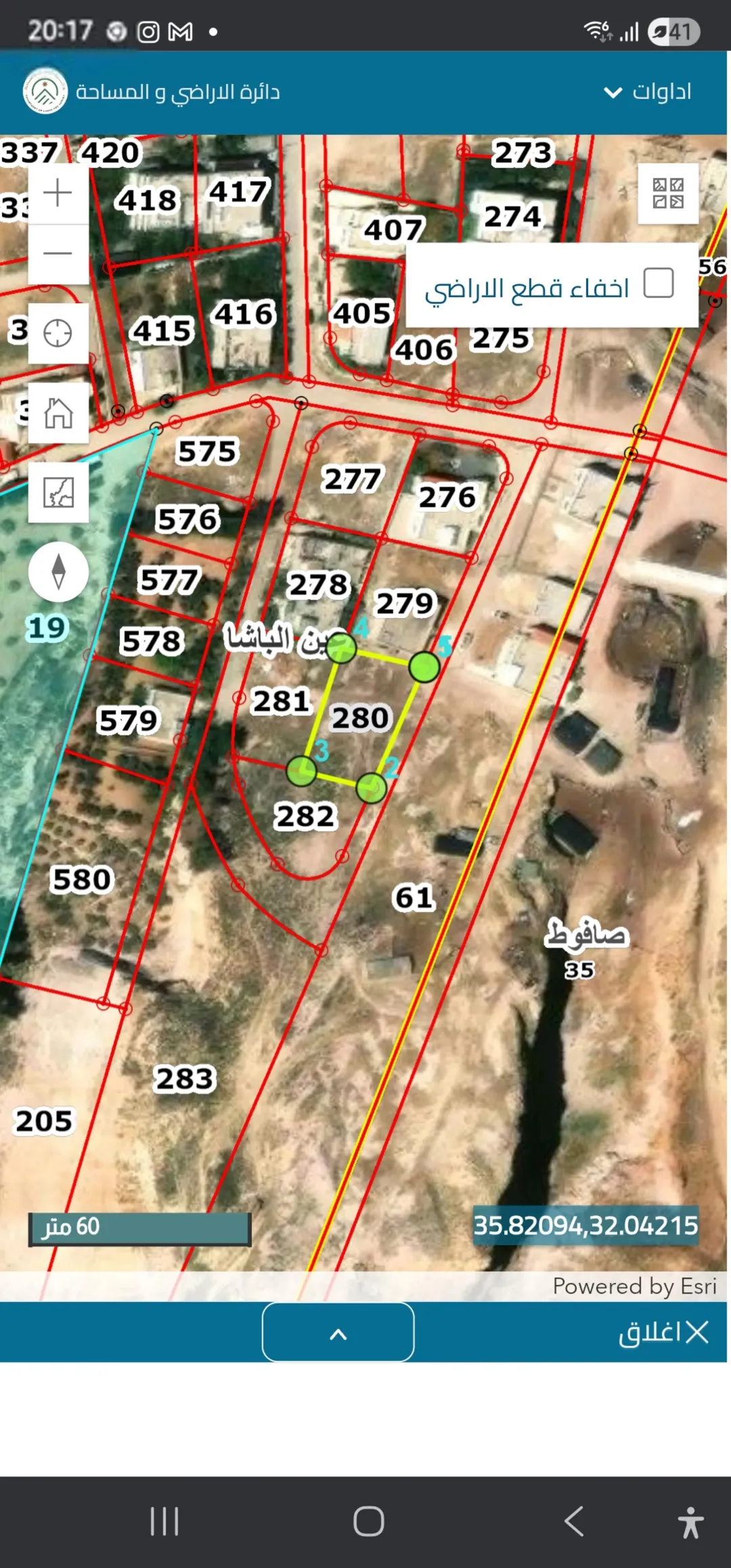Go back using system back button
Screen dimensions: 731x1568
[x=574, y=1522]
